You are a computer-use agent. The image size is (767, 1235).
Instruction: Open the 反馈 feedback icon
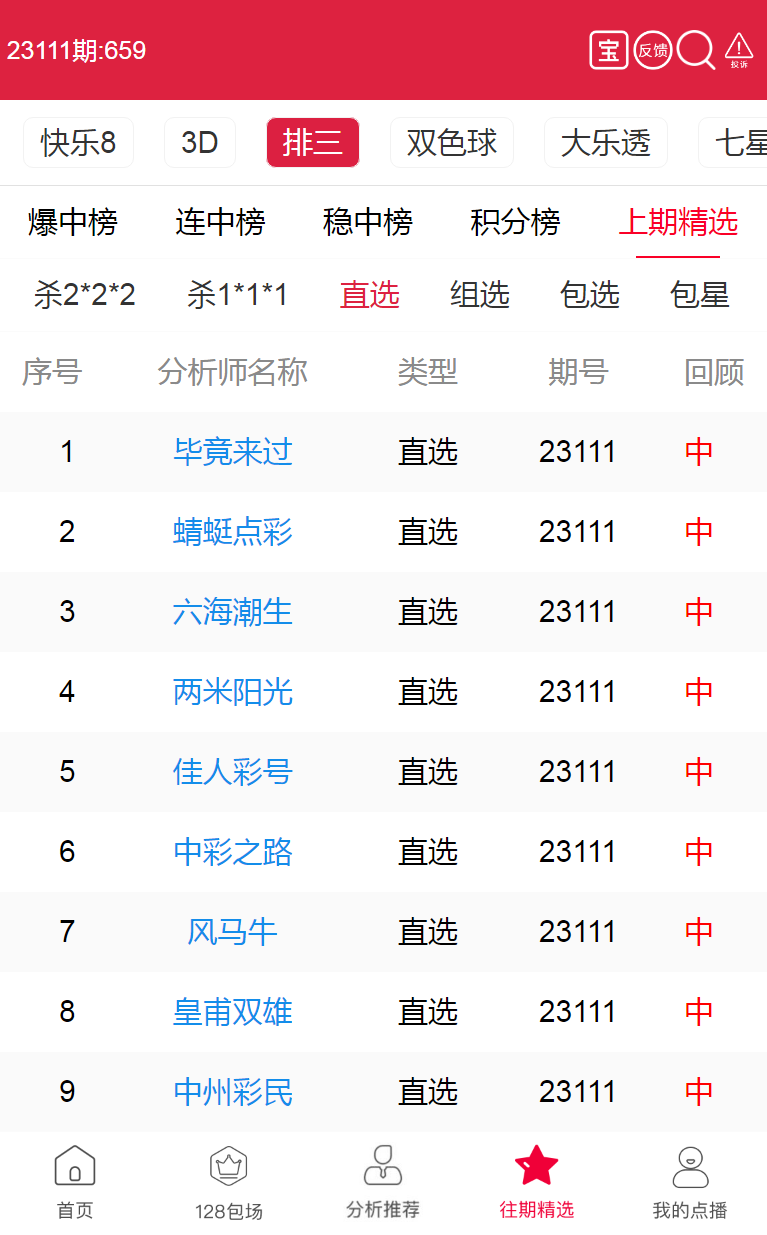(x=653, y=50)
